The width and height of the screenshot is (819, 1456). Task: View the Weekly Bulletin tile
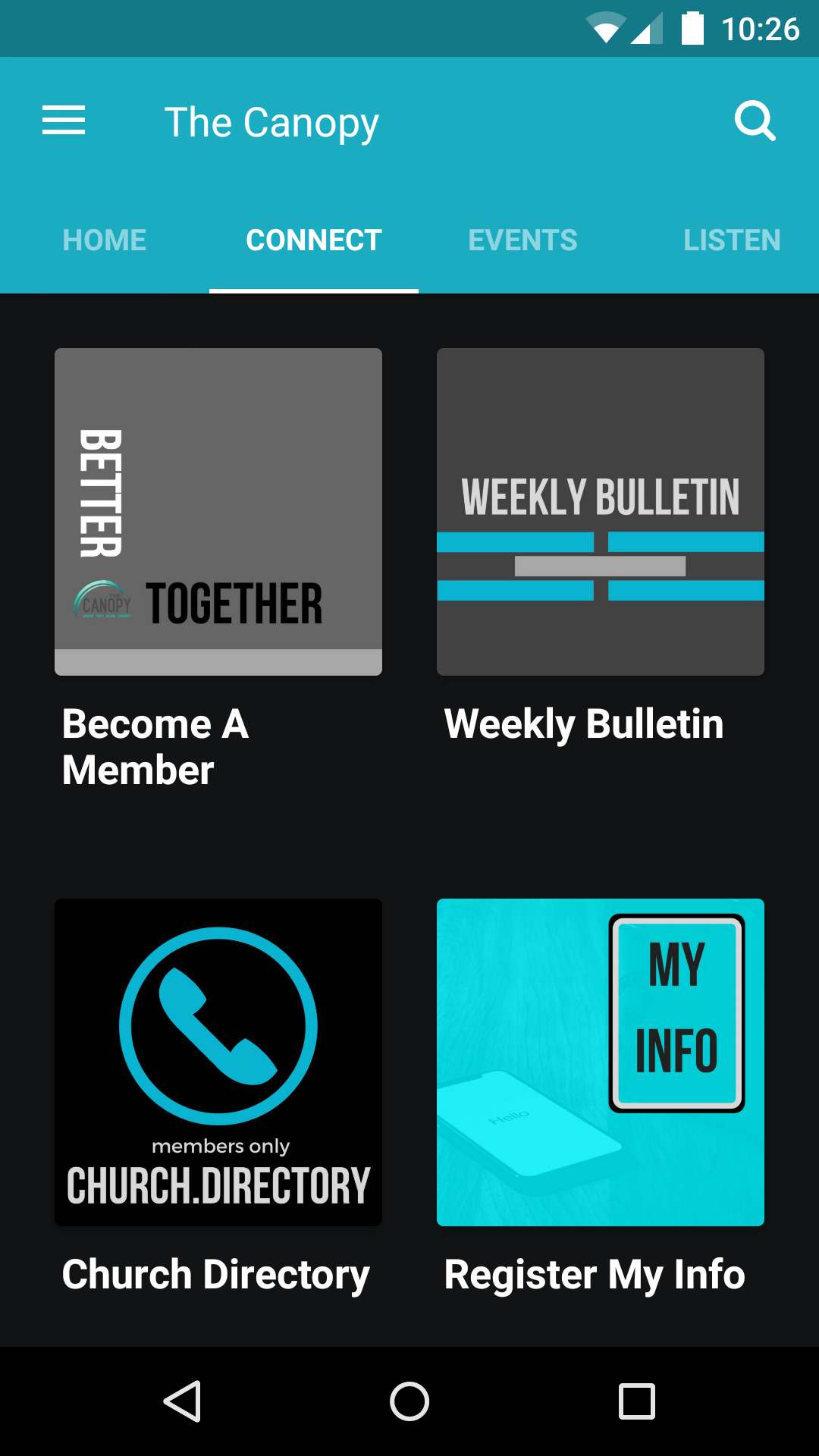(x=601, y=512)
